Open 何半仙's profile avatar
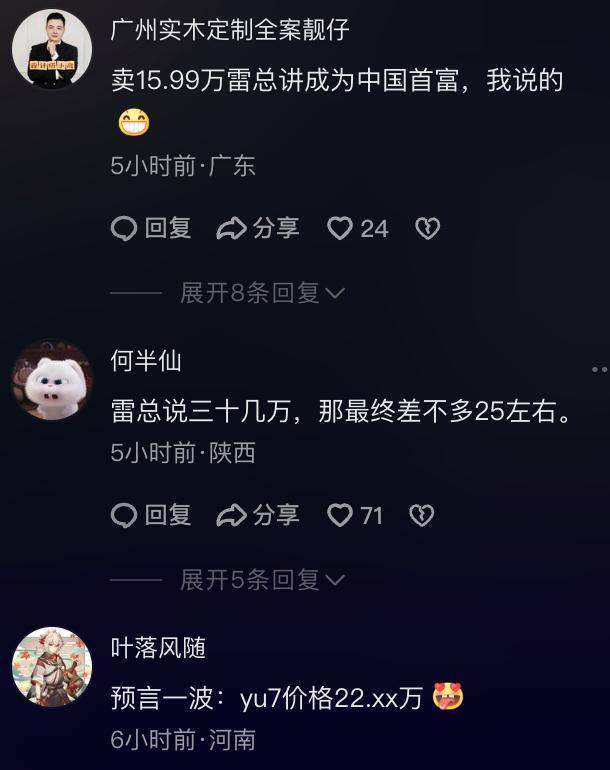 click(52, 380)
